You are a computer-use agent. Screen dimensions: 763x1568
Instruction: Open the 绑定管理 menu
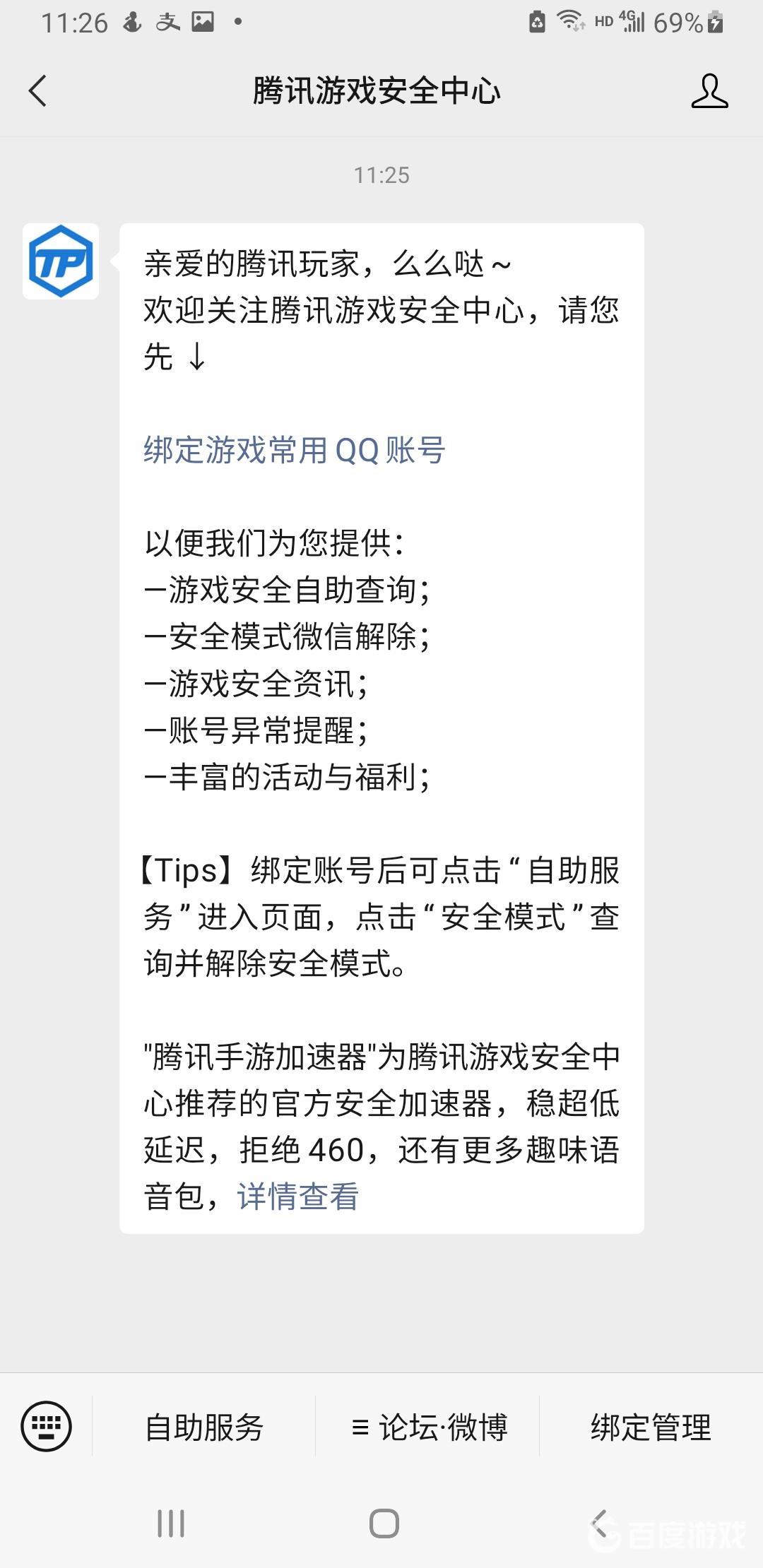(x=651, y=1427)
